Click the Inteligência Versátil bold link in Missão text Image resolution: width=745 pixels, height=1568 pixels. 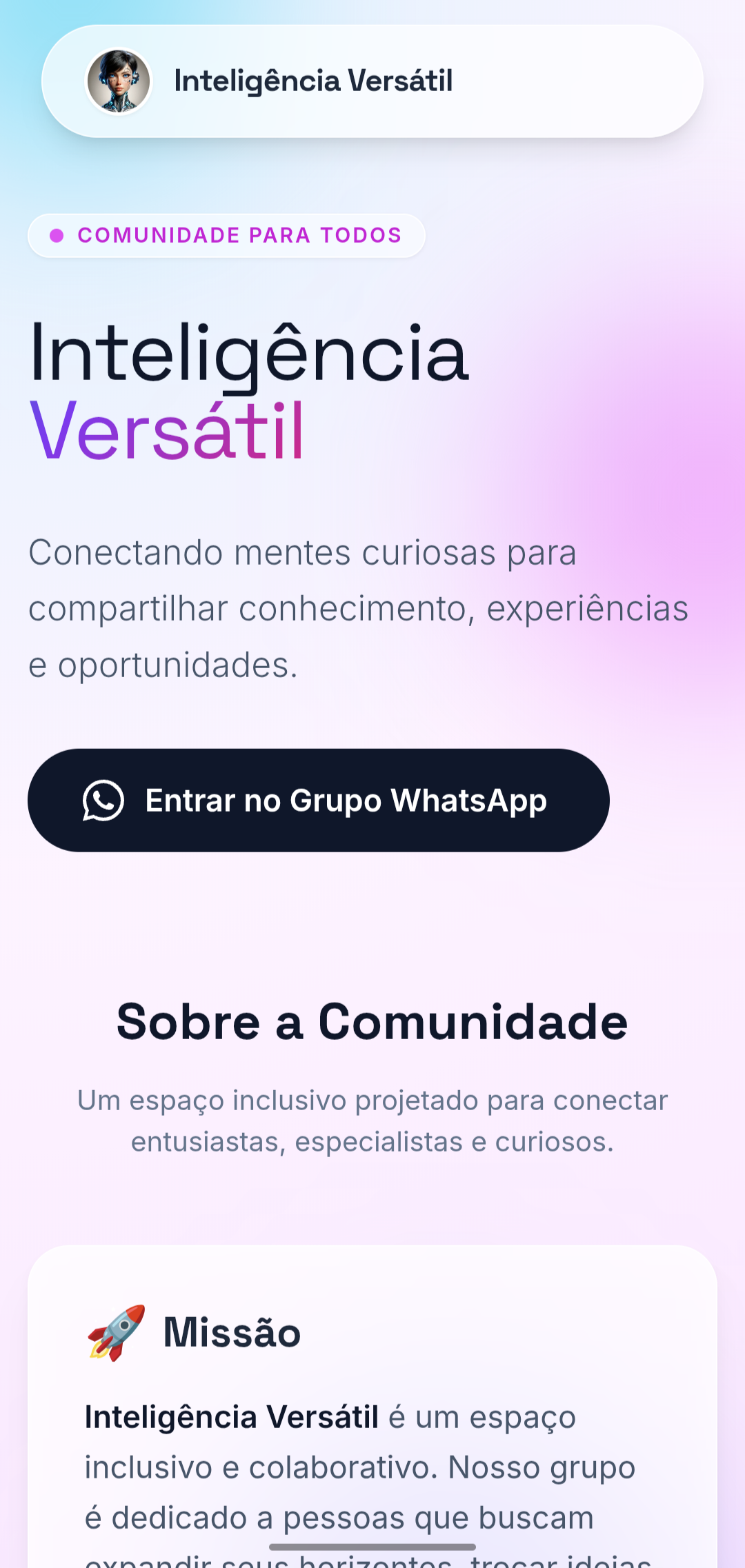coord(230,1417)
